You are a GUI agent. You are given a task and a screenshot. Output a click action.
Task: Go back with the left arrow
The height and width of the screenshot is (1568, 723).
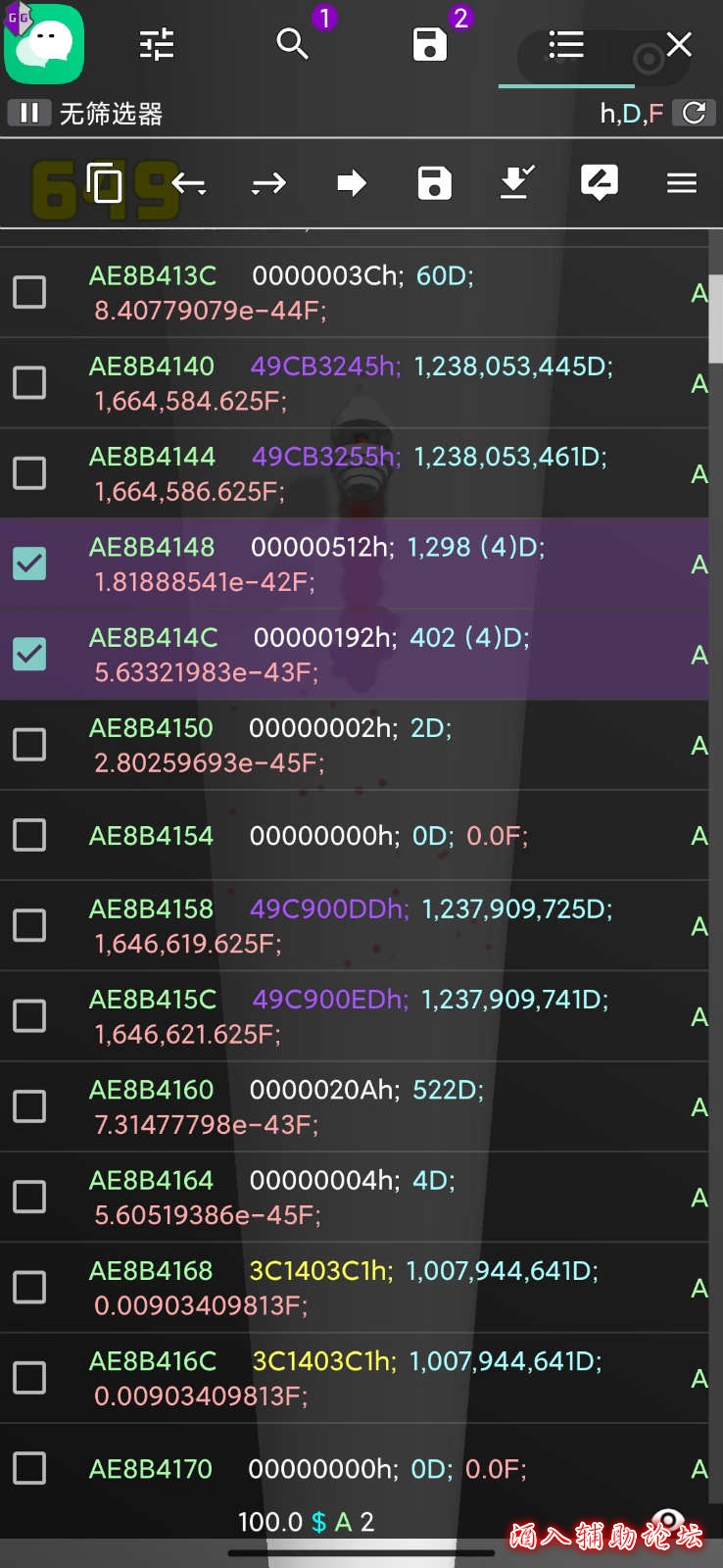pyautogui.click(x=188, y=183)
